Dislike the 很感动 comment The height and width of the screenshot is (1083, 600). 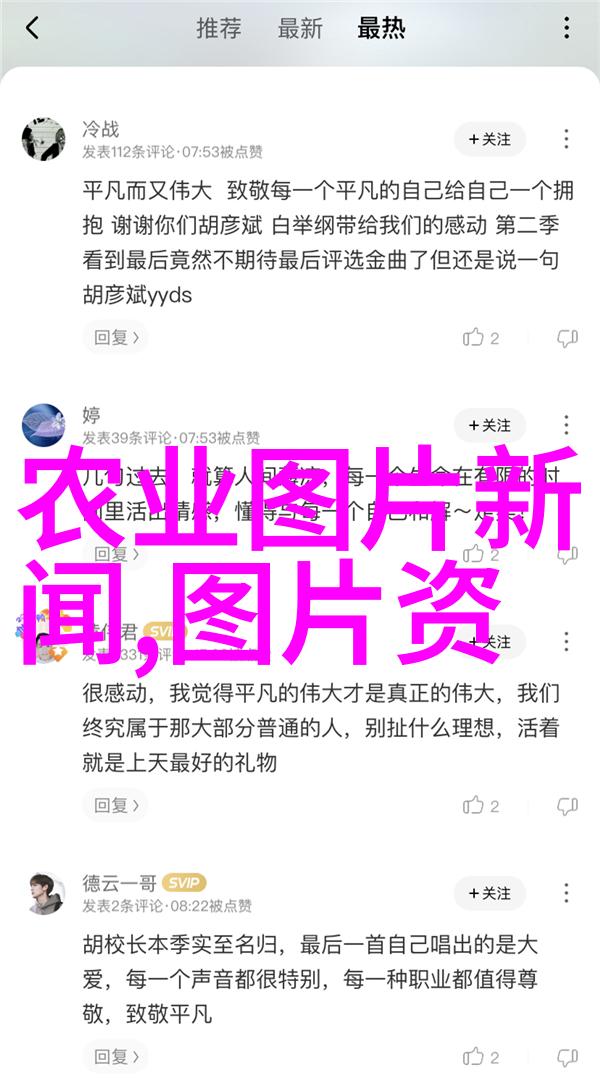pos(567,805)
